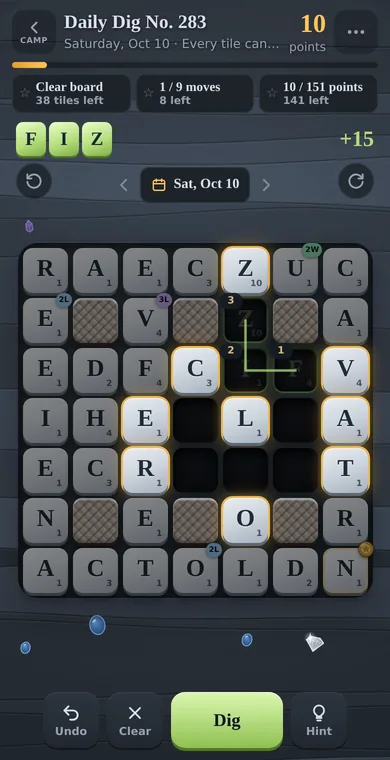
Task: Select the highlighted T tile
Action: [x=346, y=471]
